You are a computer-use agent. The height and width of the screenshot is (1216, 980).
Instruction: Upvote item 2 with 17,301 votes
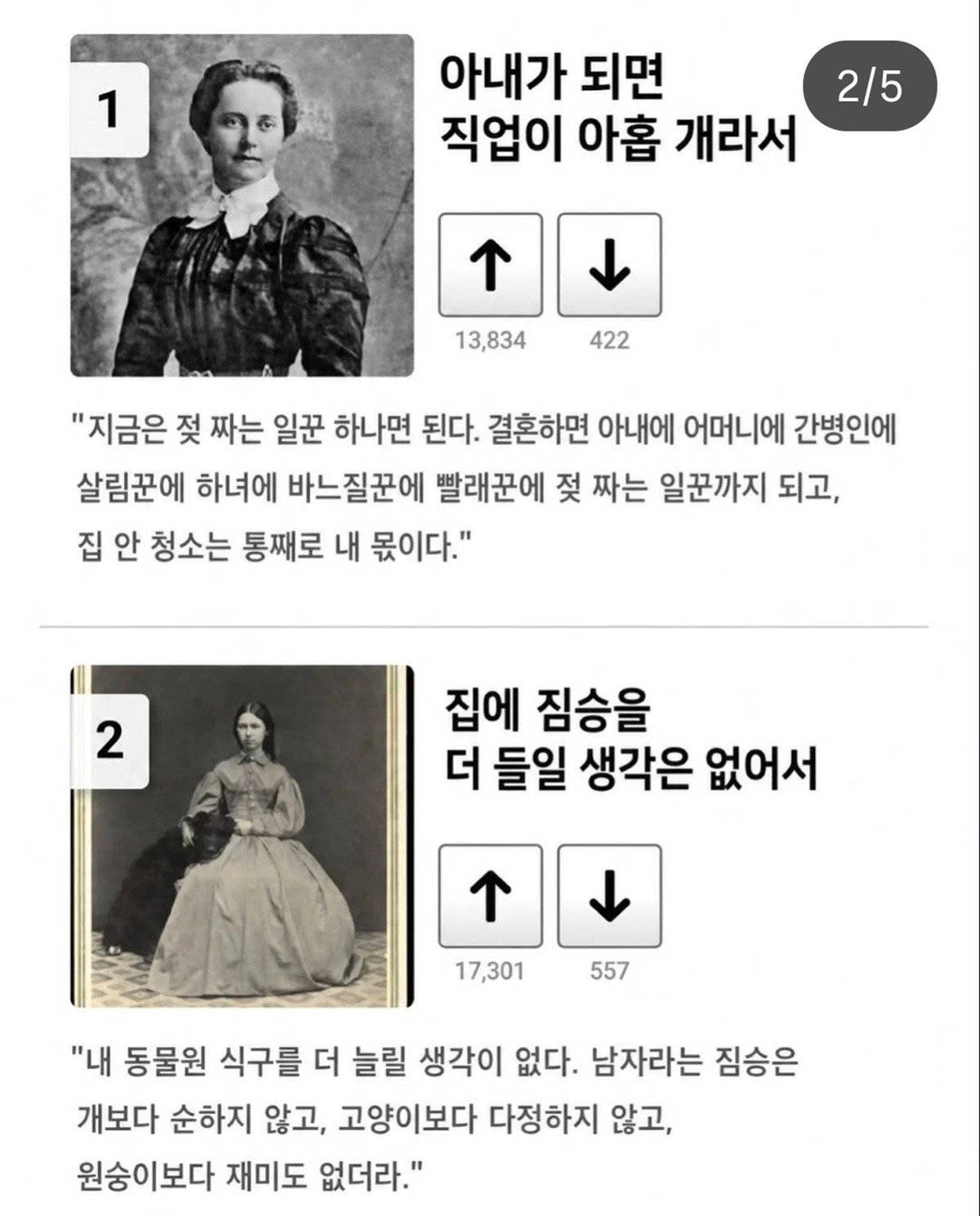[x=490, y=896]
